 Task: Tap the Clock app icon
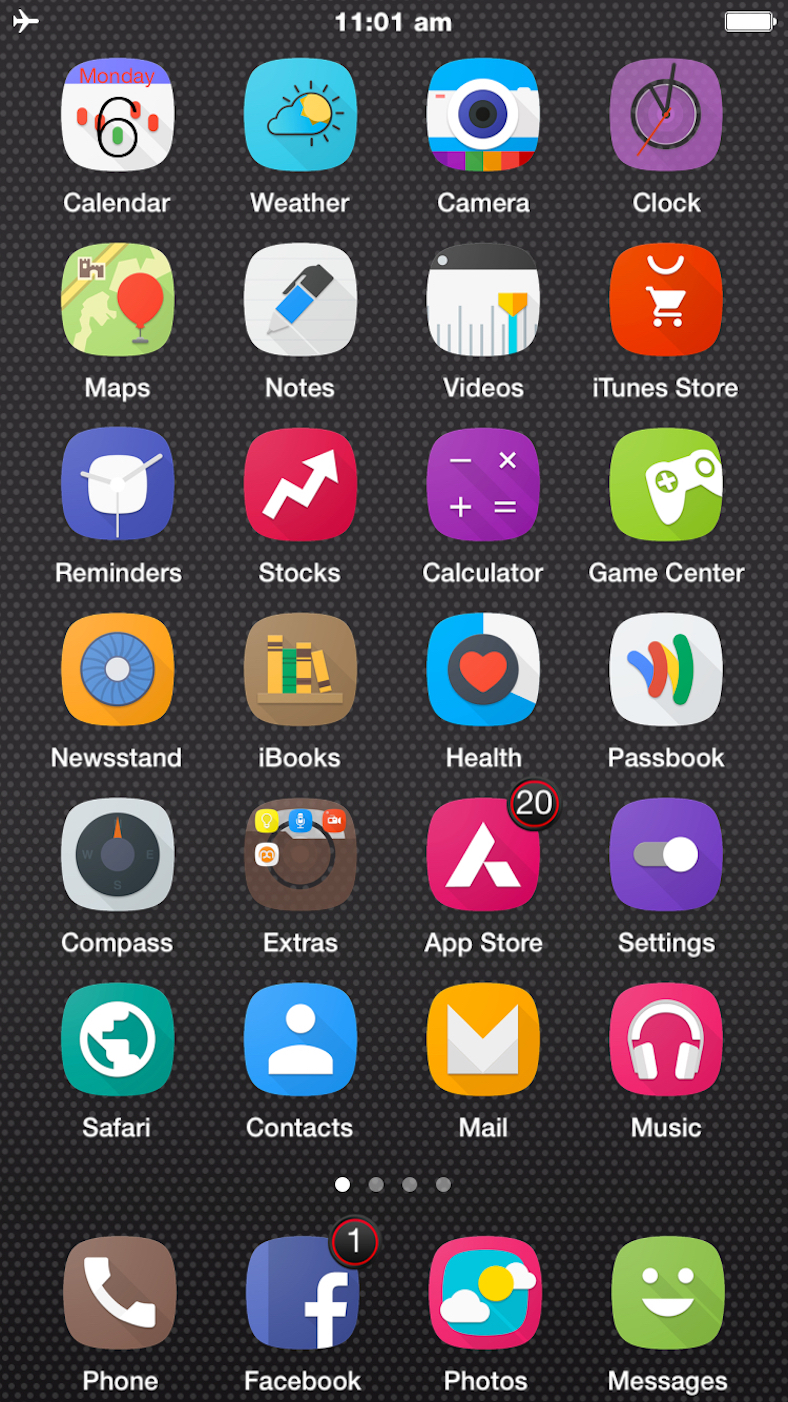[666, 115]
